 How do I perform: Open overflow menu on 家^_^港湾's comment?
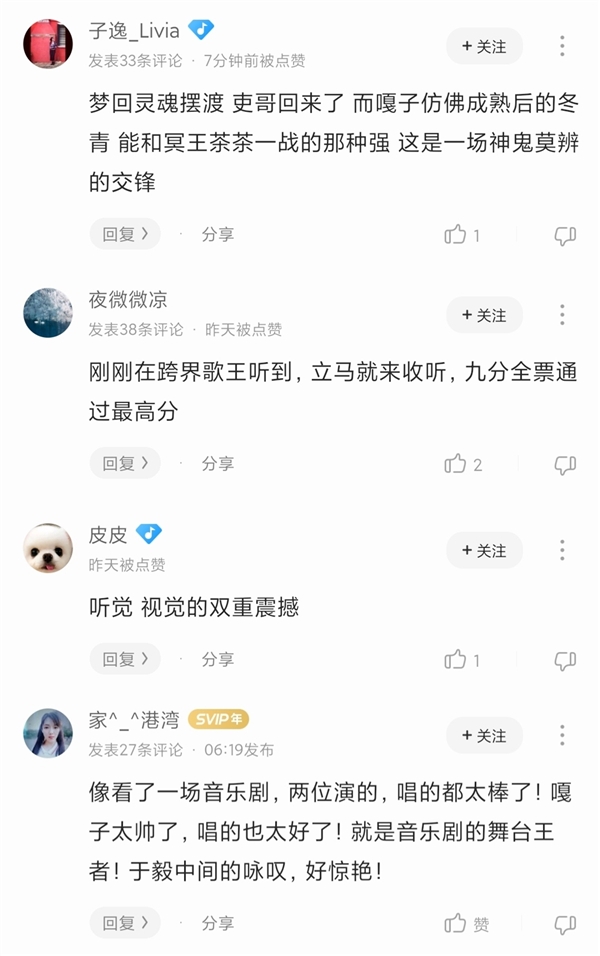point(562,736)
